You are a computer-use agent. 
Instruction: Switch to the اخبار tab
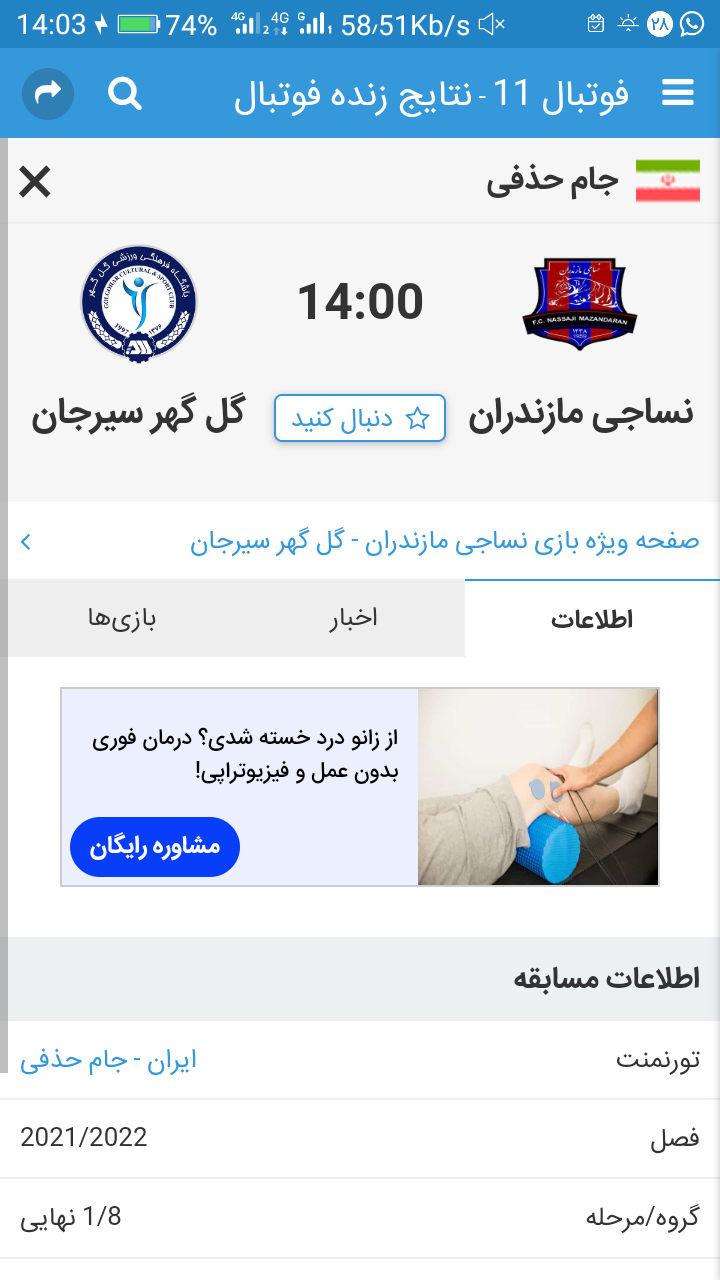coord(354,618)
